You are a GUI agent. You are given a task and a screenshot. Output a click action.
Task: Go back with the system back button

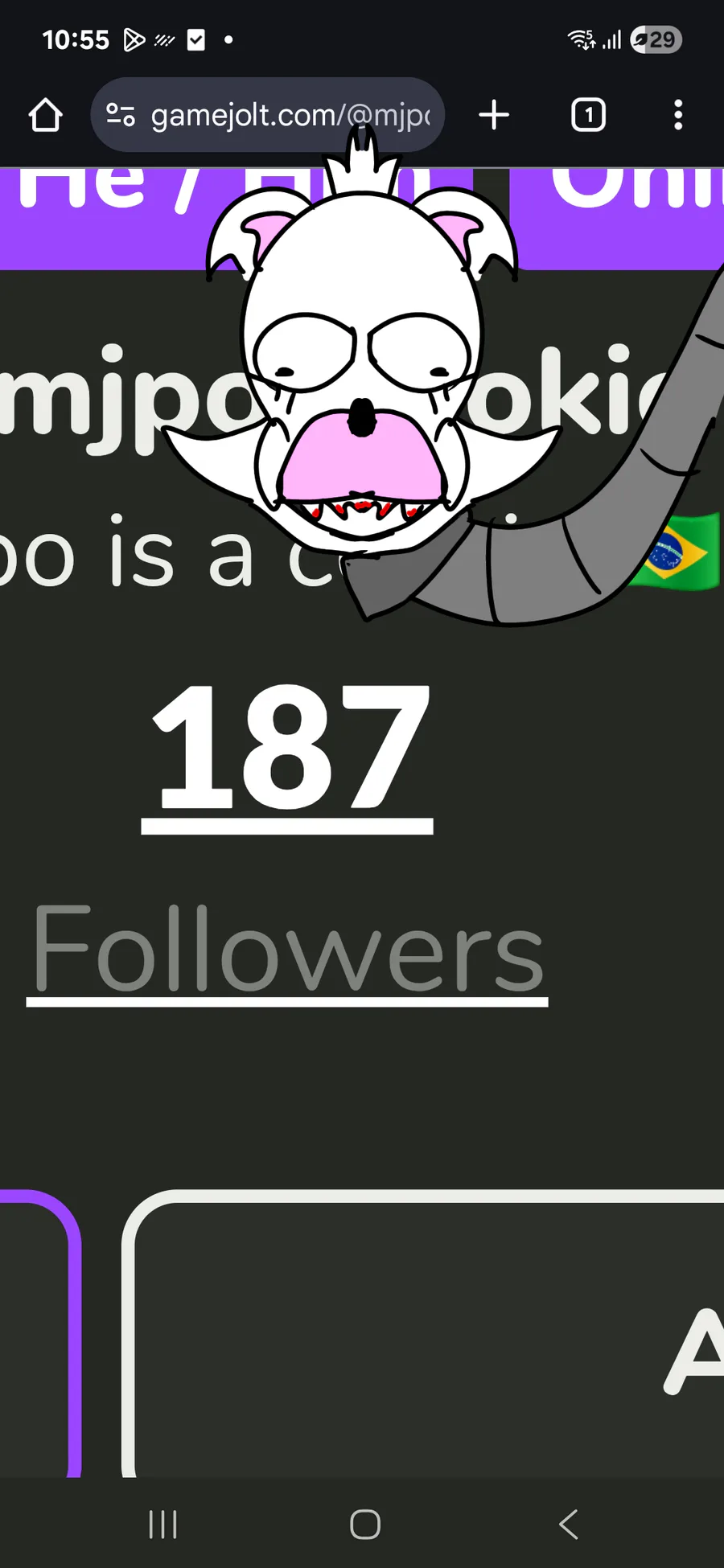pyautogui.click(x=569, y=1524)
